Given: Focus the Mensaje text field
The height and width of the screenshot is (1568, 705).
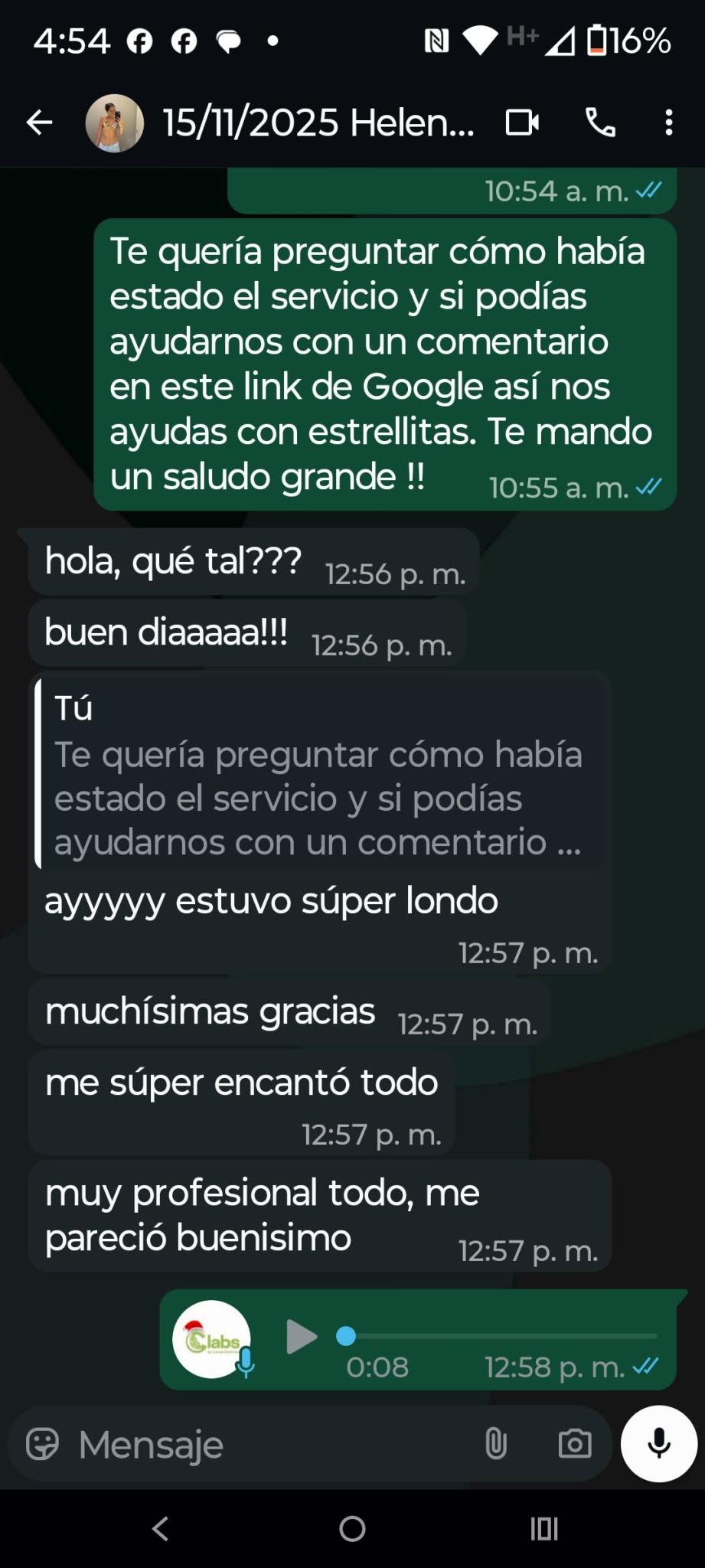Looking at the screenshot, I should click(x=268, y=1445).
